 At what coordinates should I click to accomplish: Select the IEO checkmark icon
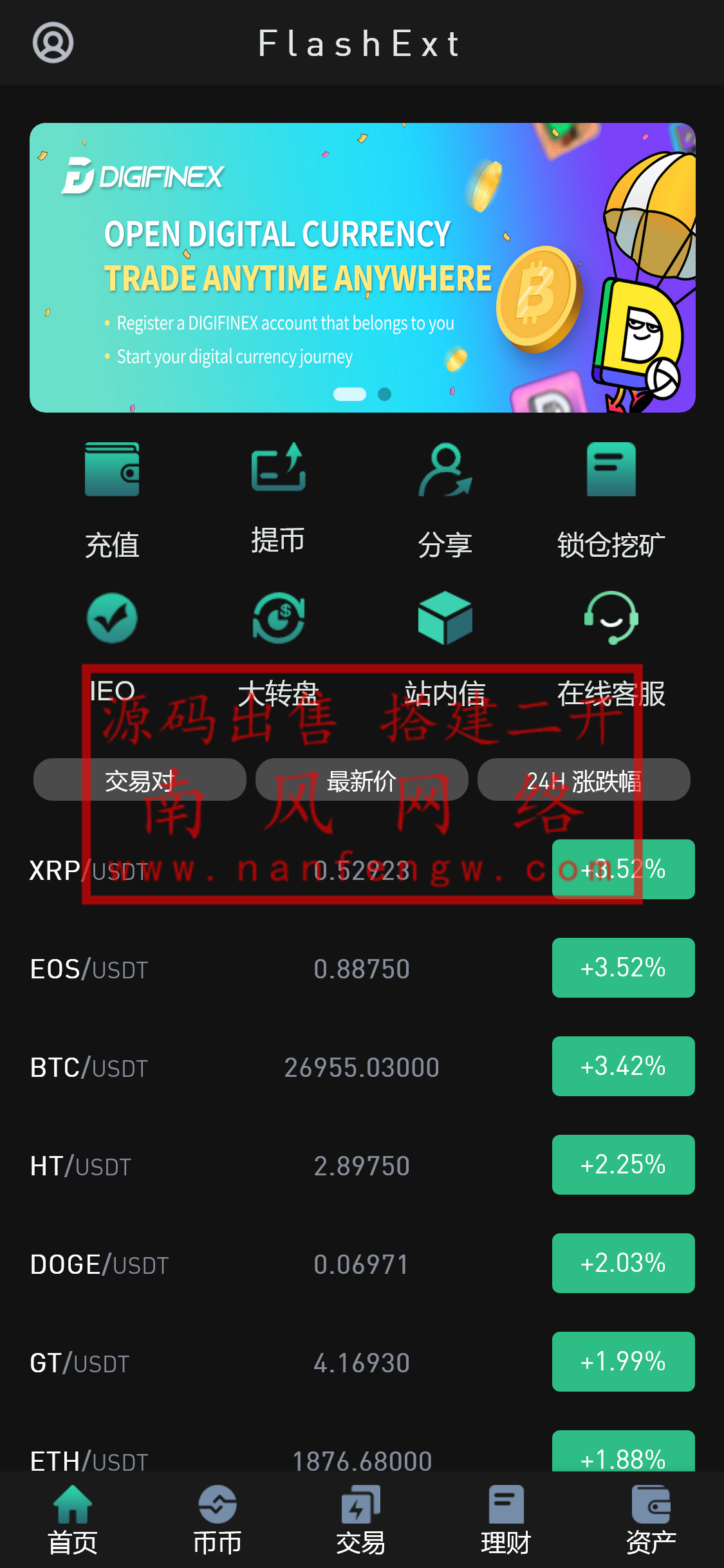click(x=112, y=618)
